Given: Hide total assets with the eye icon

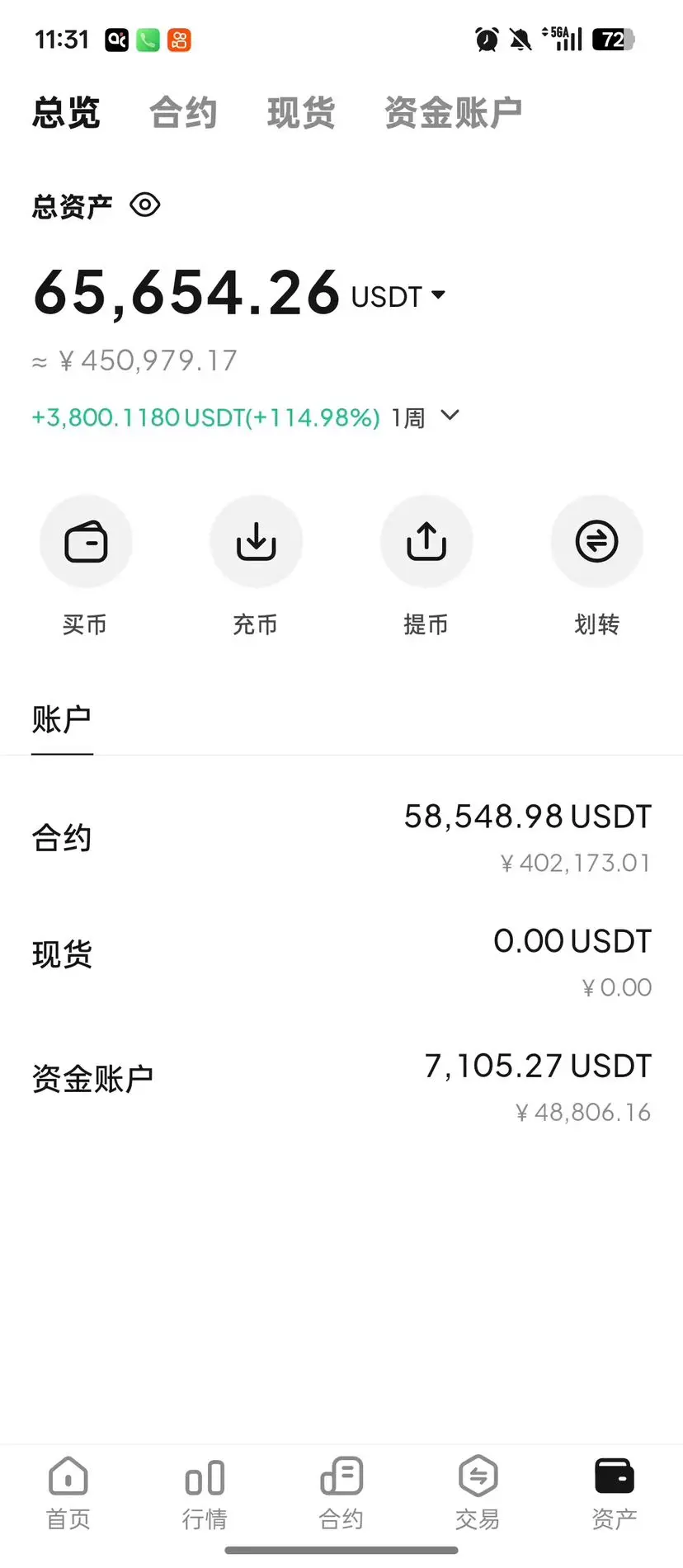Looking at the screenshot, I should pos(145,205).
